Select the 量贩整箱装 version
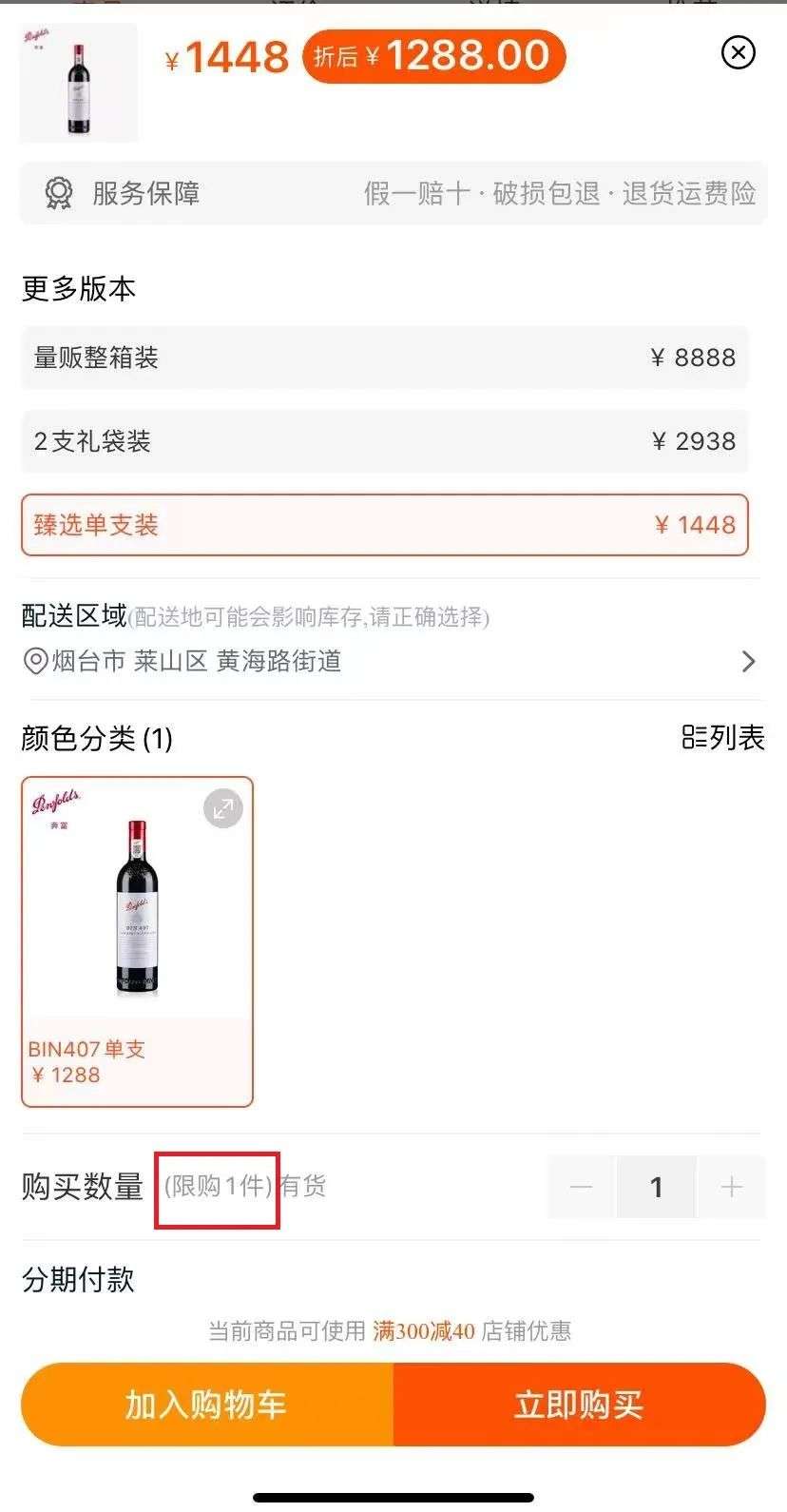The width and height of the screenshot is (787, 1512). (384, 358)
